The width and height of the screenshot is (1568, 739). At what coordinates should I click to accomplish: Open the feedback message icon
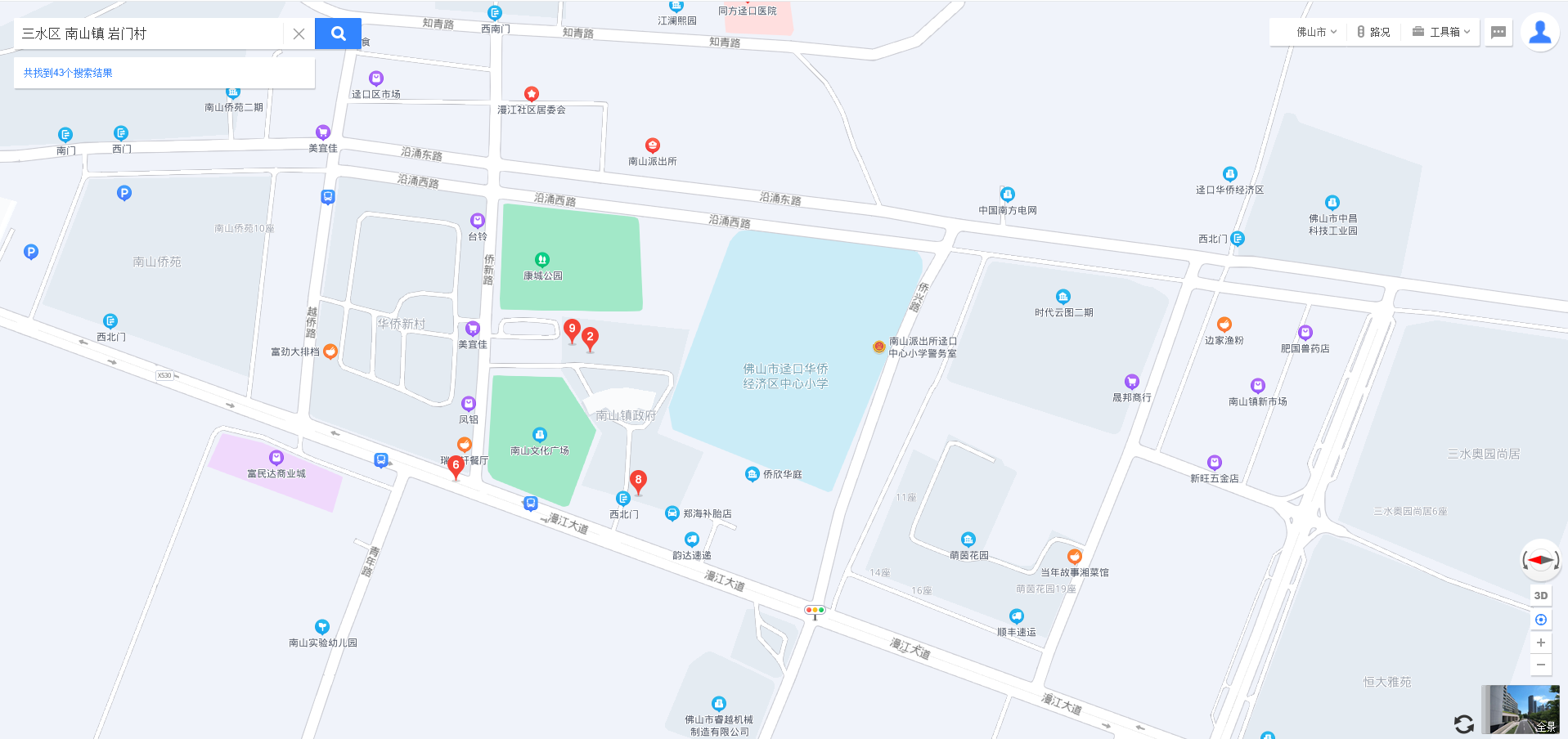pyautogui.click(x=1498, y=32)
